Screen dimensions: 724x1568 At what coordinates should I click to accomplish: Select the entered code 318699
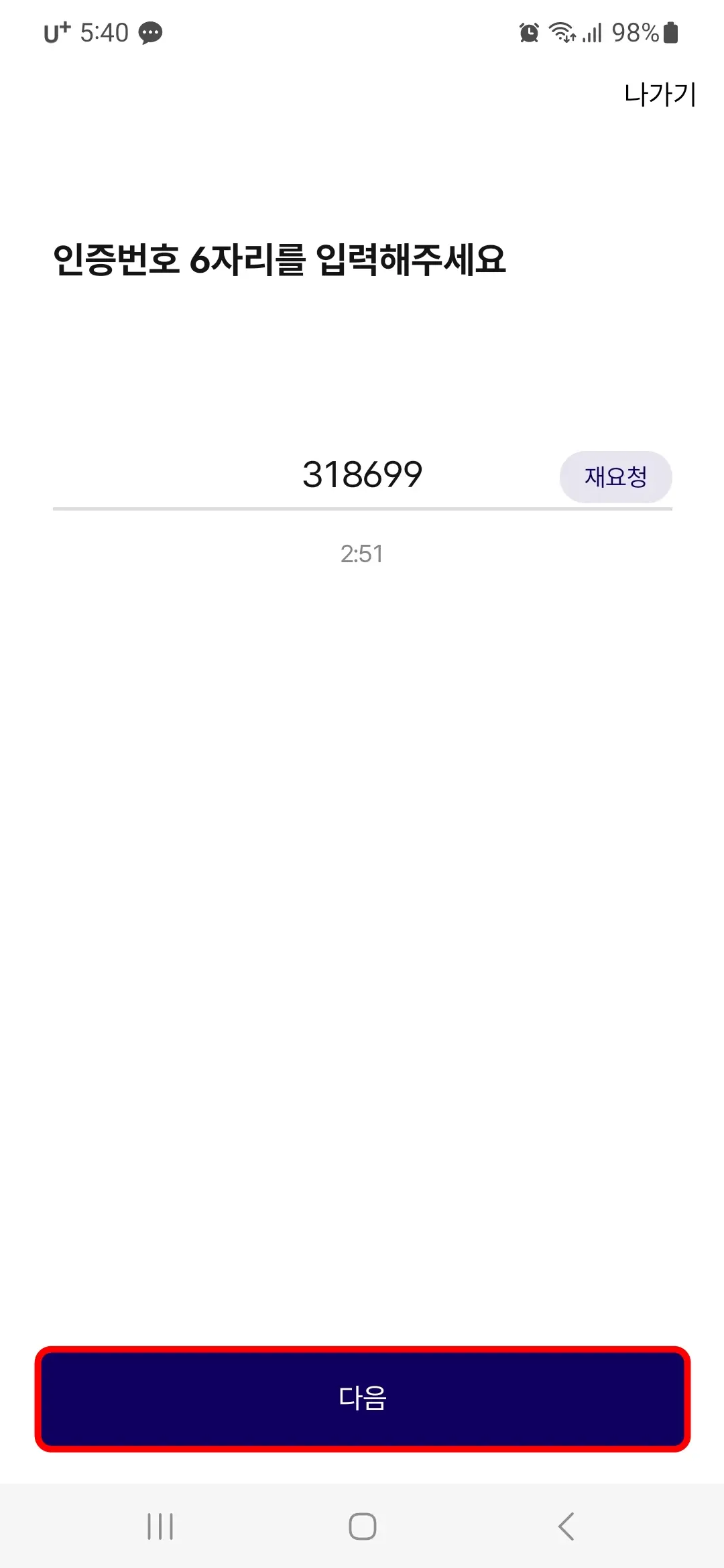362,474
